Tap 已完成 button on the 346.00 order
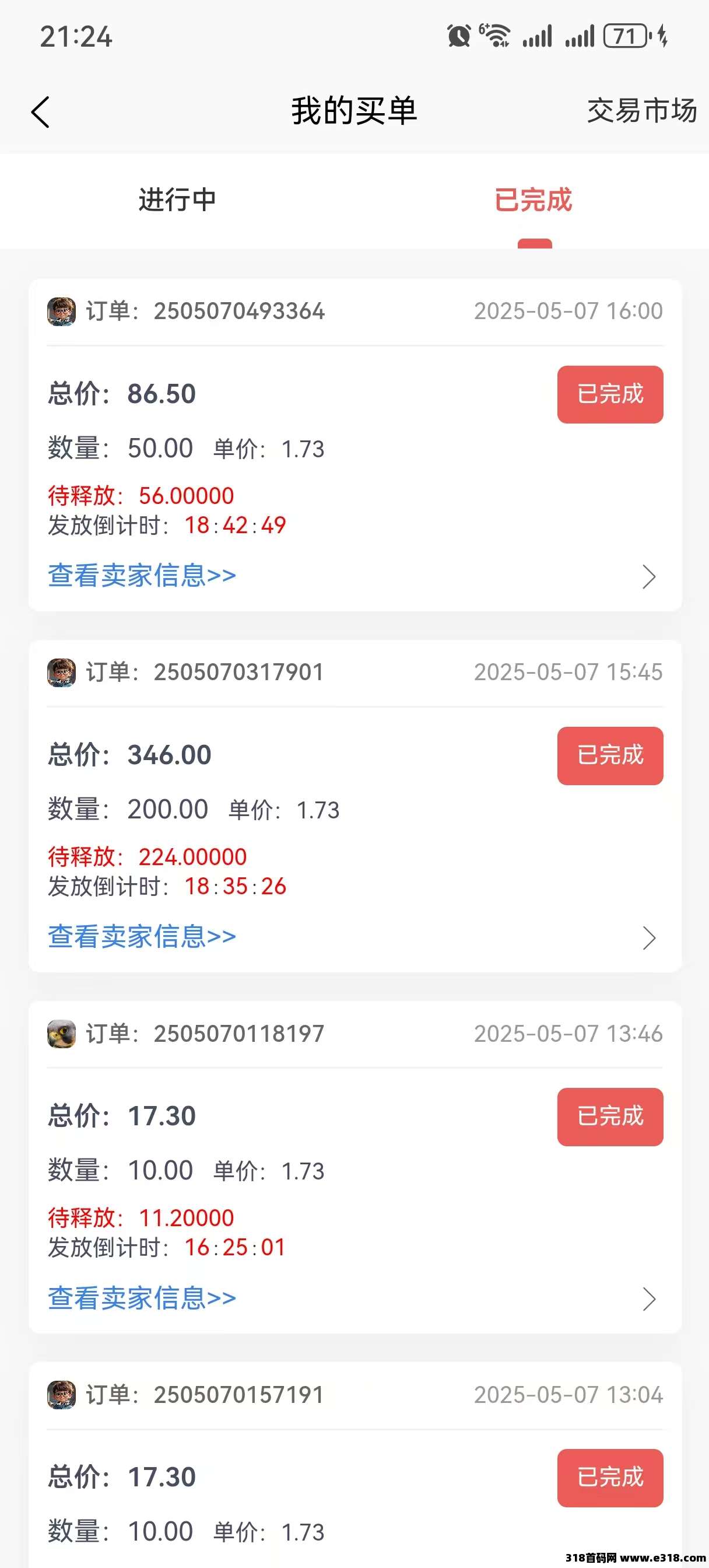709x1568 pixels. pos(610,755)
